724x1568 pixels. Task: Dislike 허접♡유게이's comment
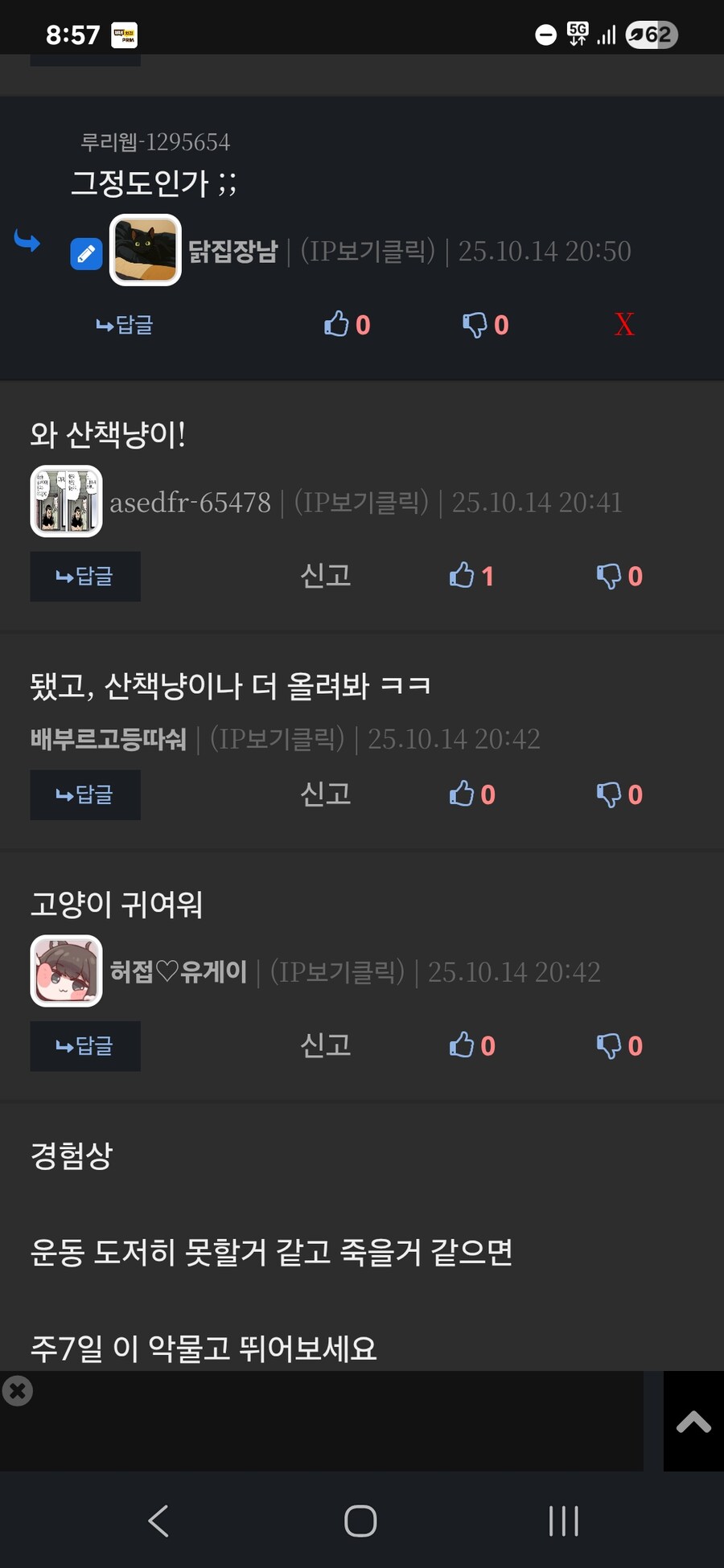point(619,1045)
